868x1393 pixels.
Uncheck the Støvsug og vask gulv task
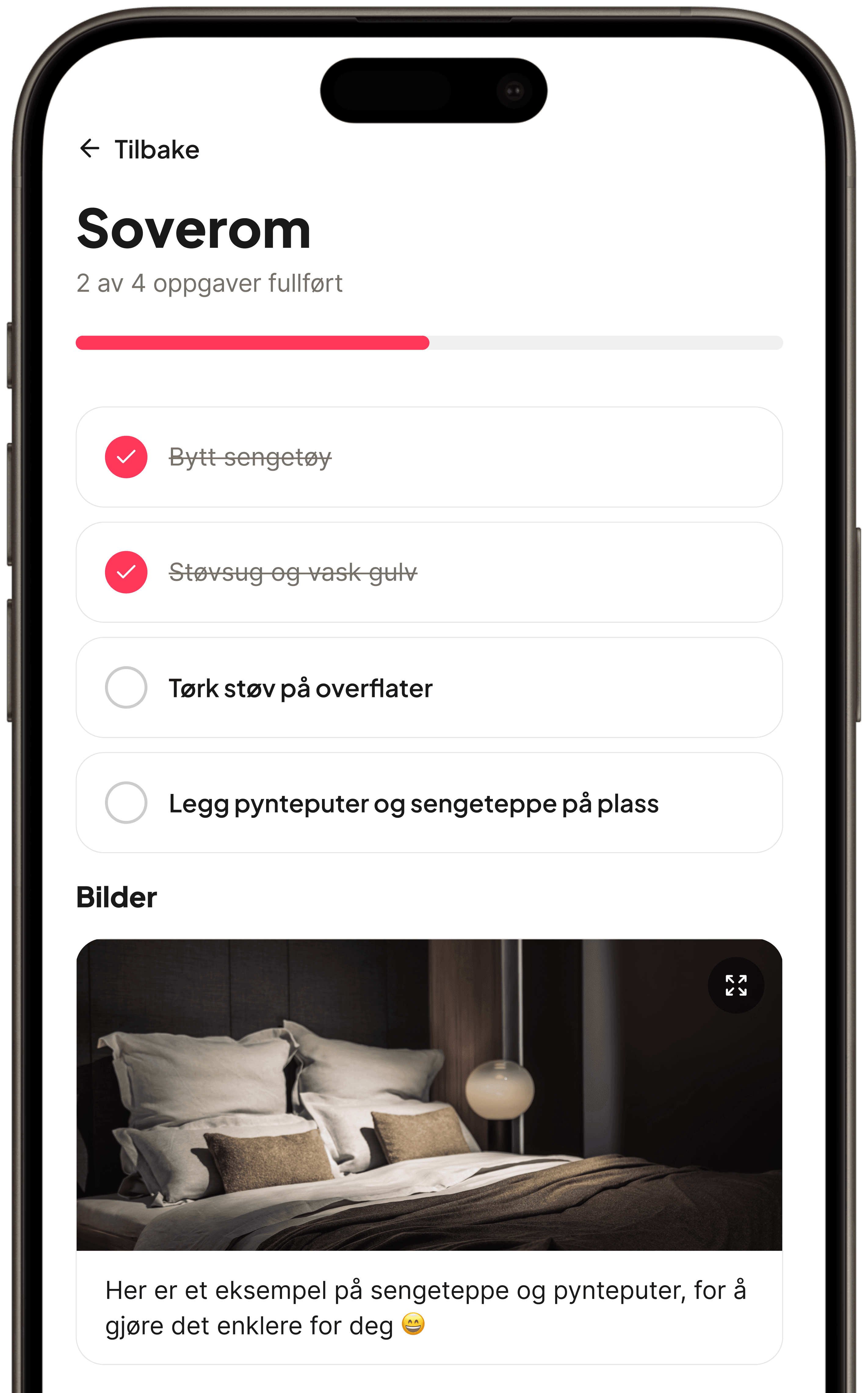[126, 572]
